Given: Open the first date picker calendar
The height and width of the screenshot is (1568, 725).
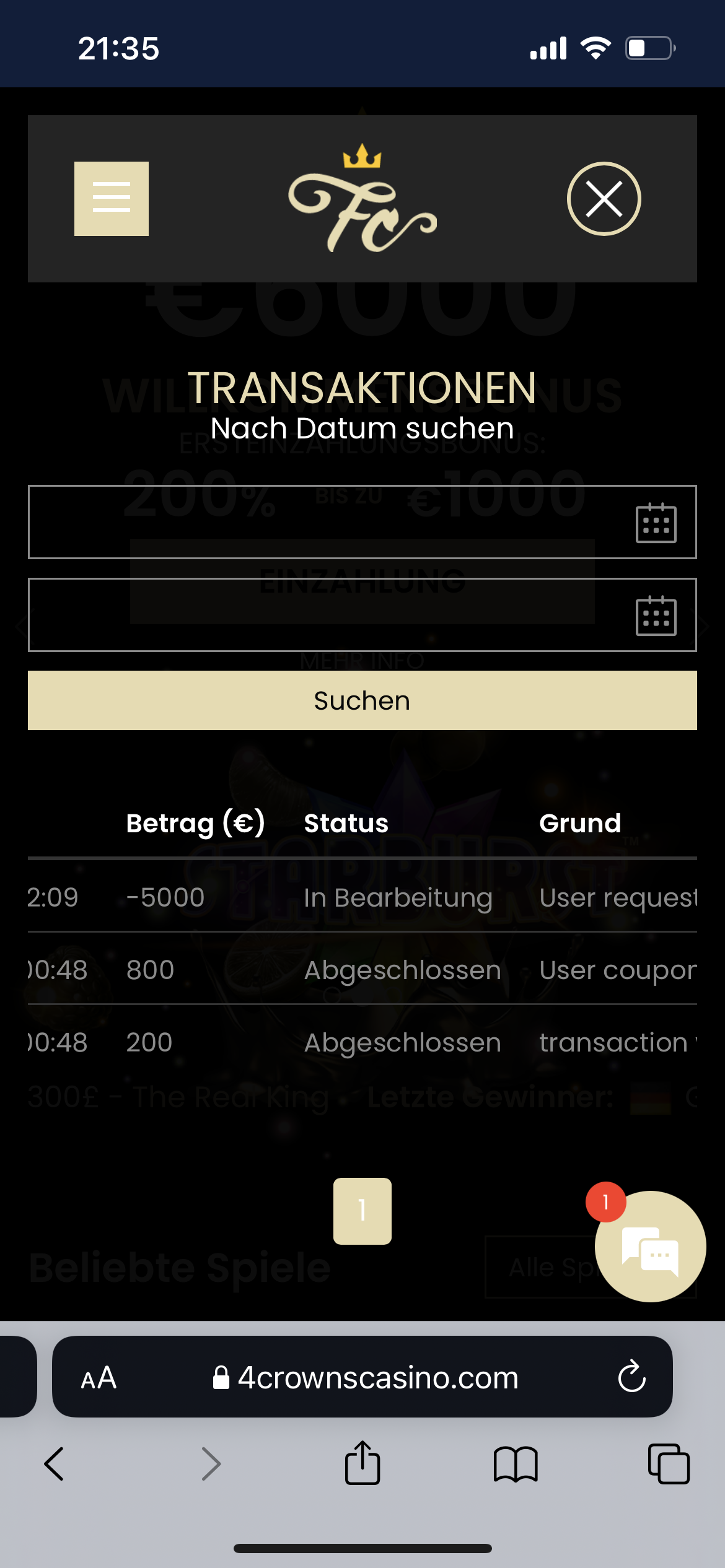Looking at the screenshot, I should 656,523.
